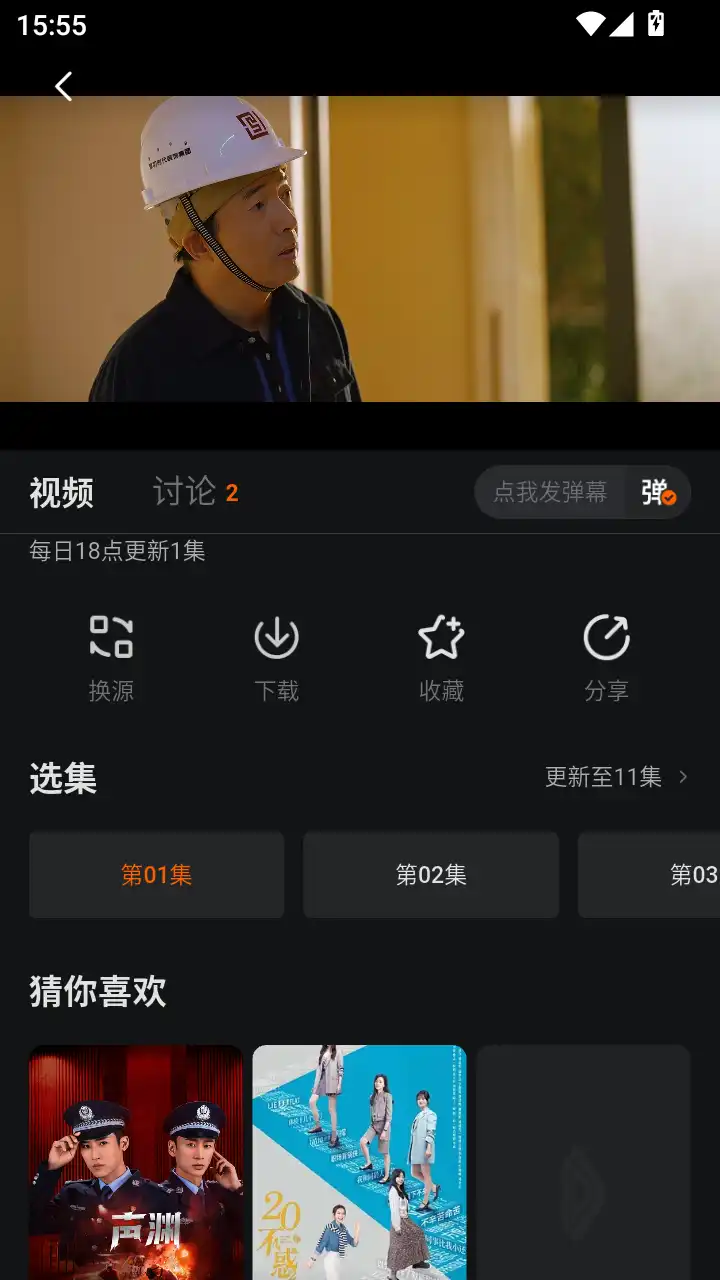Expand the full episode list via 更新至11集 chevron
Viewport: 720px width, 1280px height.
pos(682,776)
